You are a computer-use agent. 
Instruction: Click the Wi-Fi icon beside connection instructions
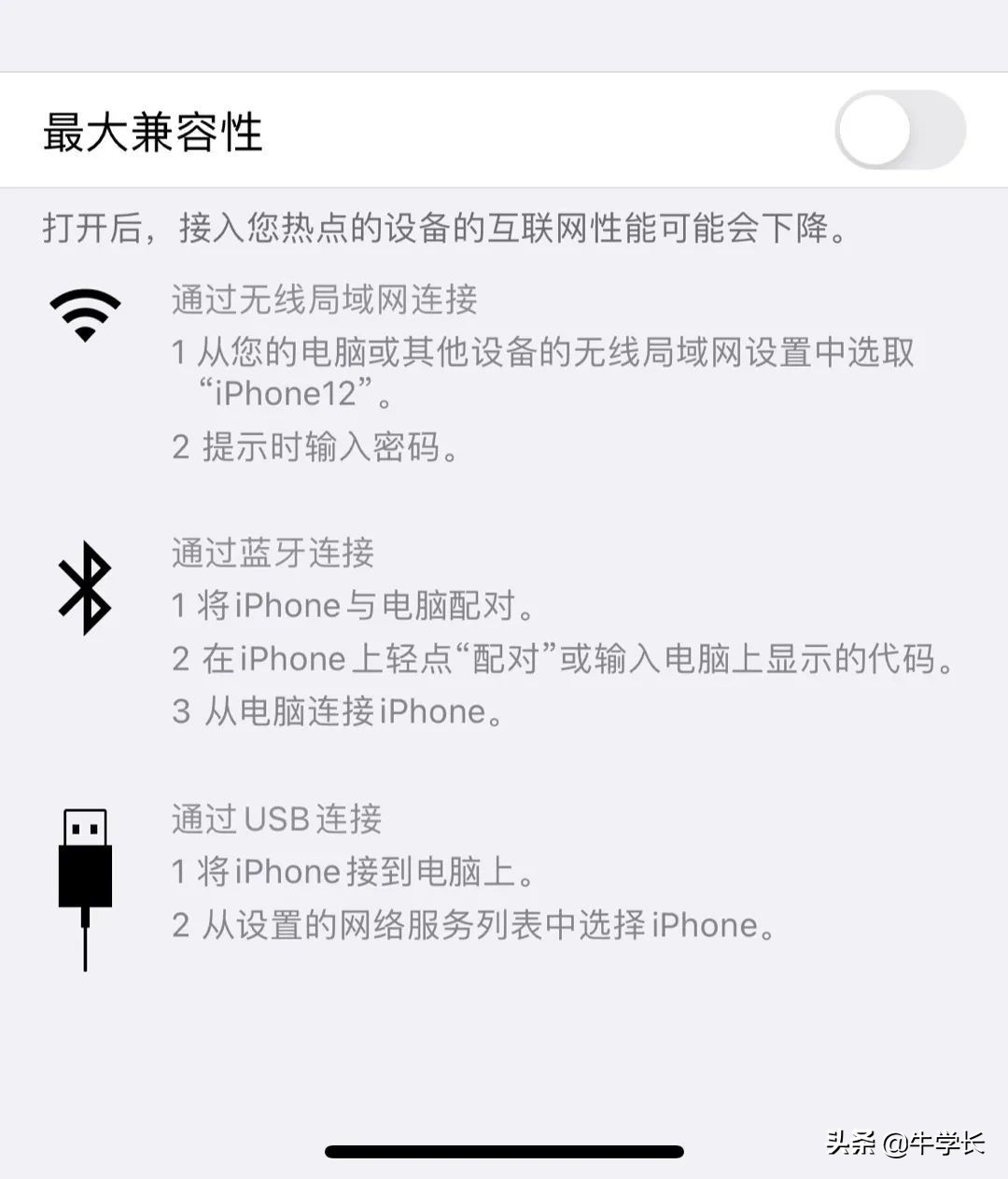87,314
